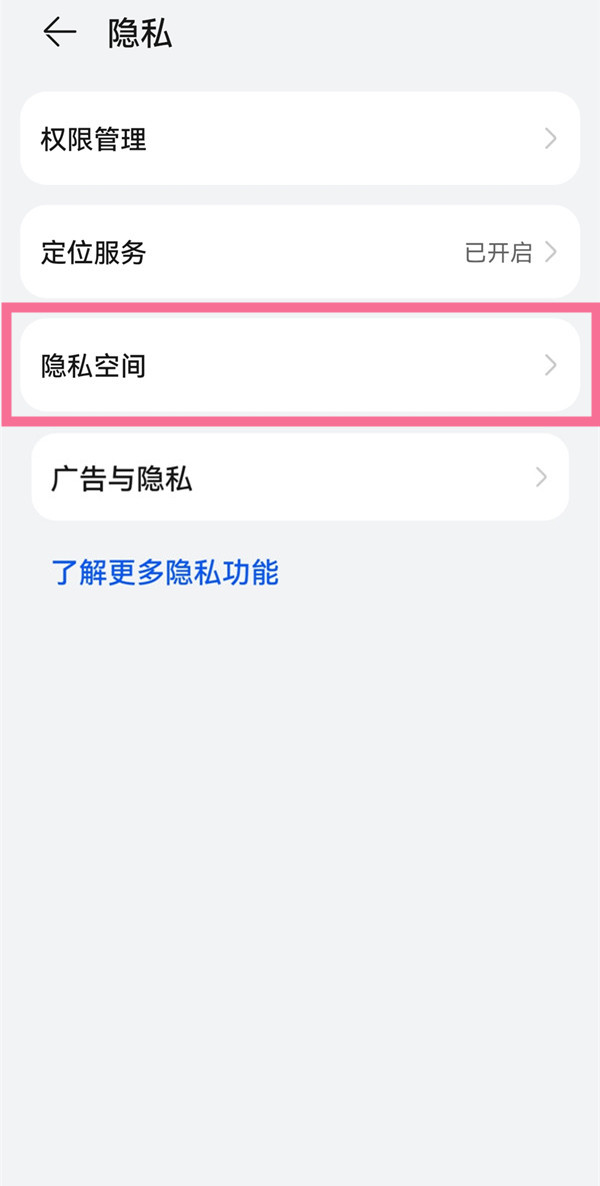Open 隐私空间

300,366
